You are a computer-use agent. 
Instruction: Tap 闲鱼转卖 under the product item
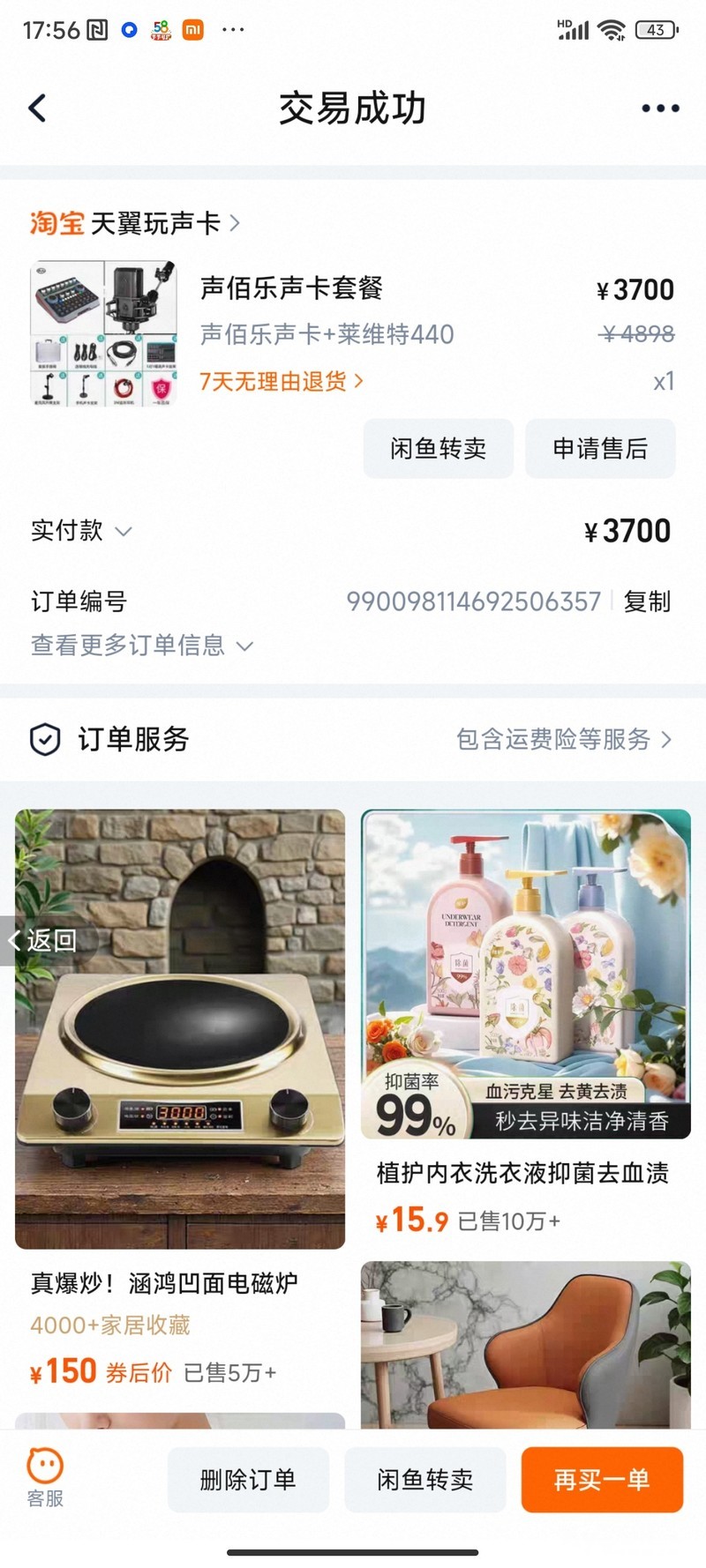438,449
